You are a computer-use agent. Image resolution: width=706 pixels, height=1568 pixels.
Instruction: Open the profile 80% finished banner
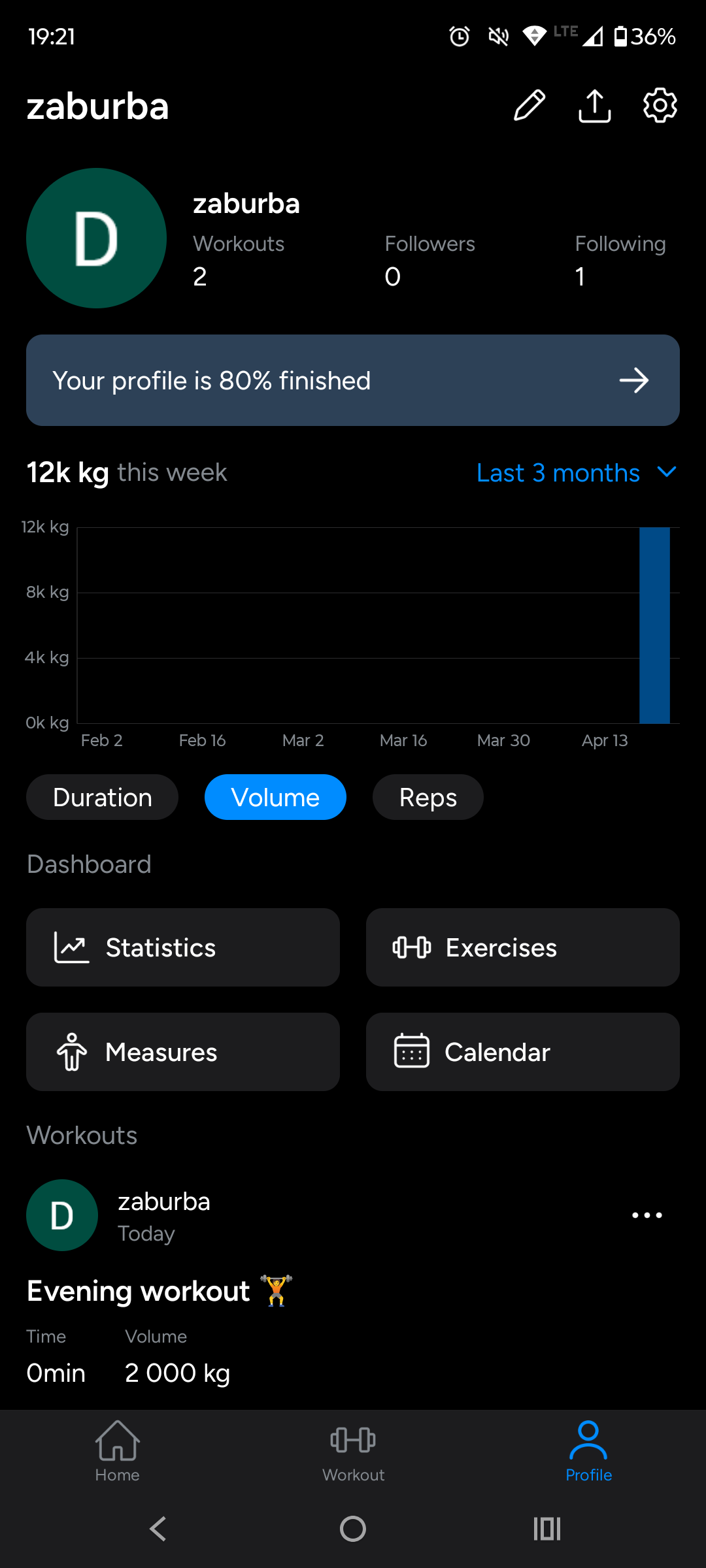click(353, 380)
